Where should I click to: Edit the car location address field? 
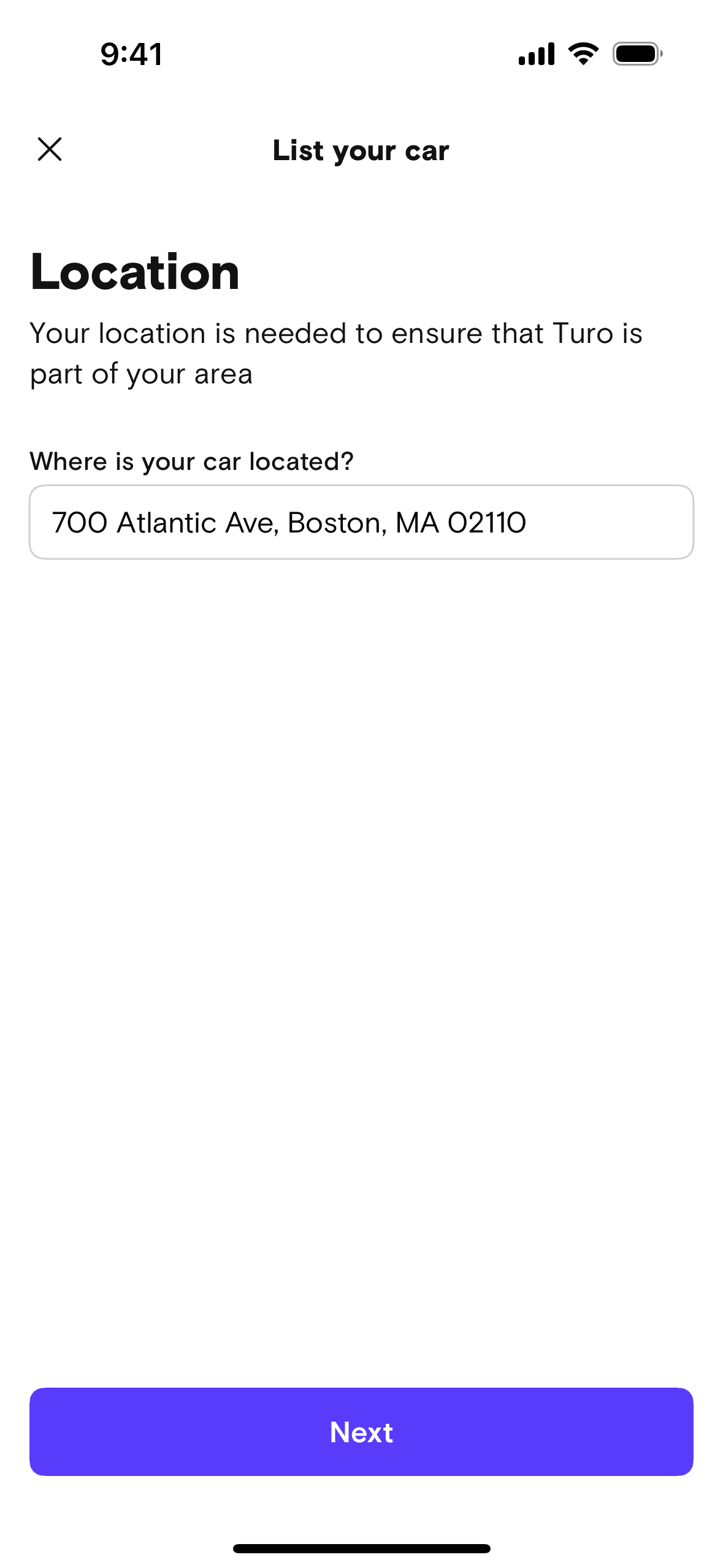pos(361,522)
